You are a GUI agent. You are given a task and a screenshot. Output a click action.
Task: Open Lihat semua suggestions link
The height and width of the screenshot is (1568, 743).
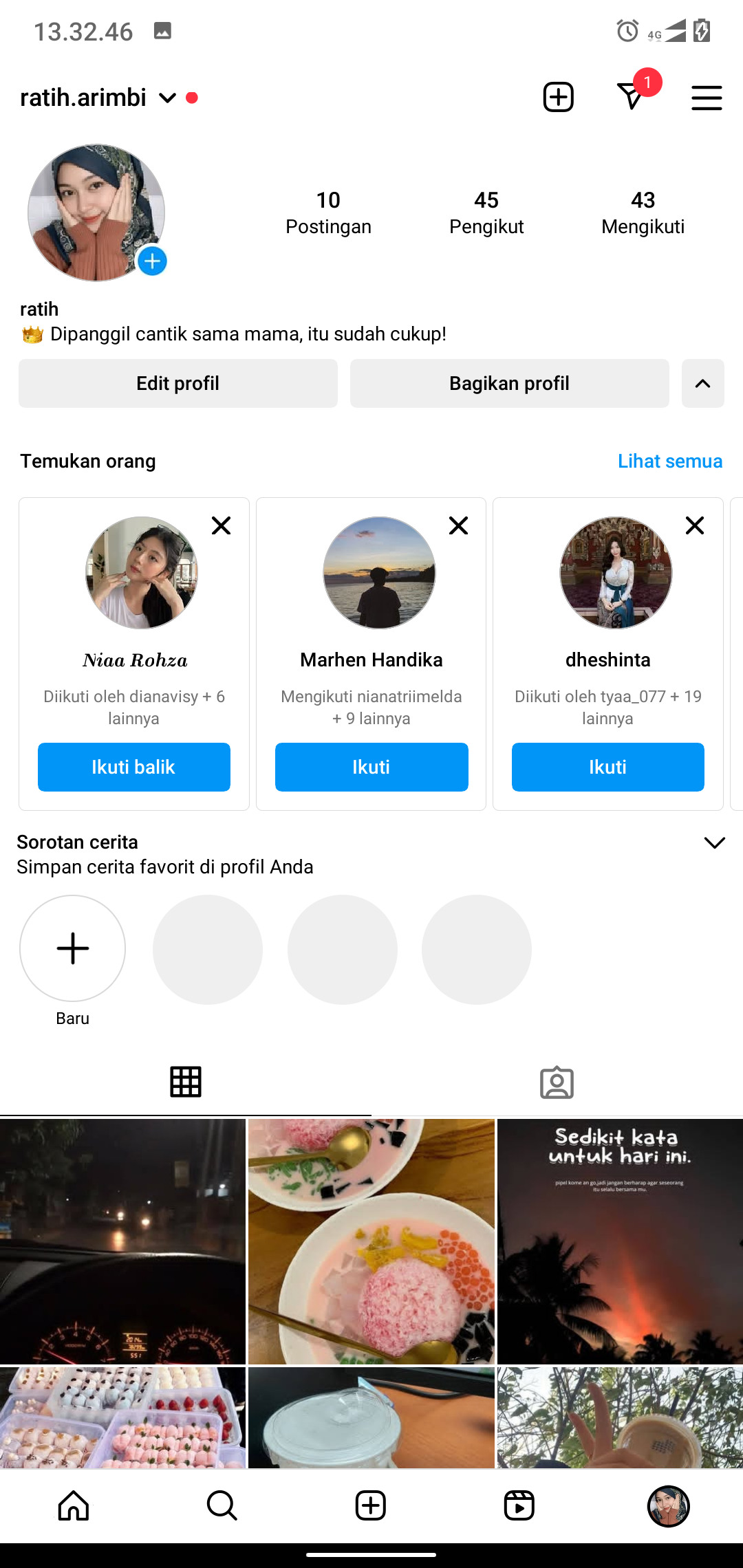(x=669, y=461)
